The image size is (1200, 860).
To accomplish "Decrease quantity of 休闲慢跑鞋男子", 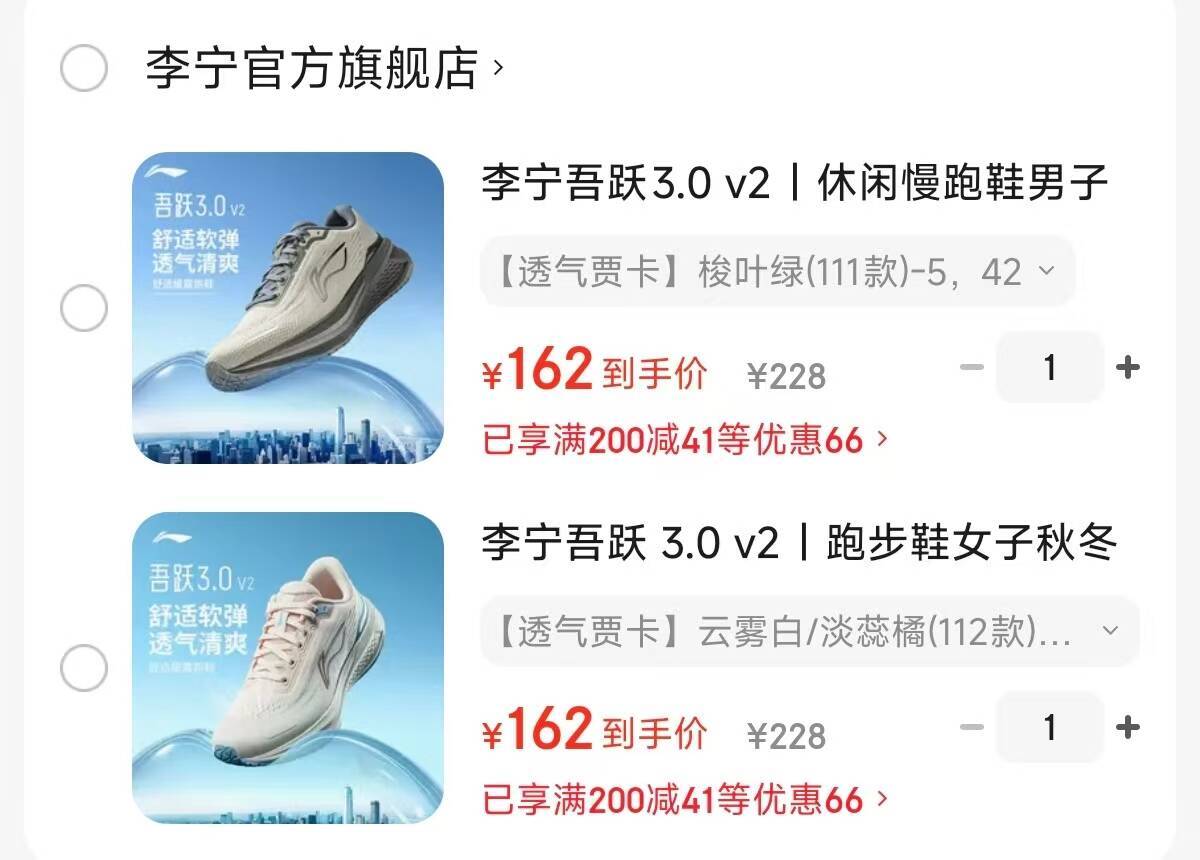I will click(971, 368).
